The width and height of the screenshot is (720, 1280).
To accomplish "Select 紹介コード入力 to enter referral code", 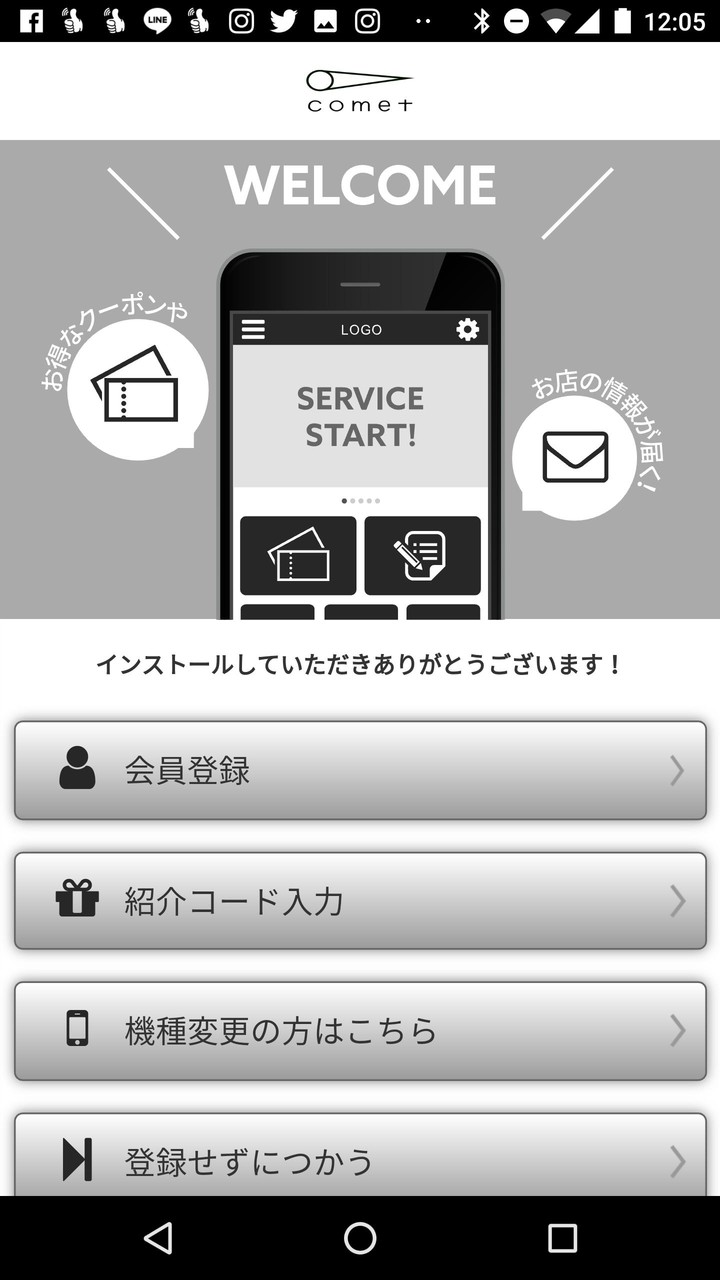I will pyautogui.click(x=360, y=901).
